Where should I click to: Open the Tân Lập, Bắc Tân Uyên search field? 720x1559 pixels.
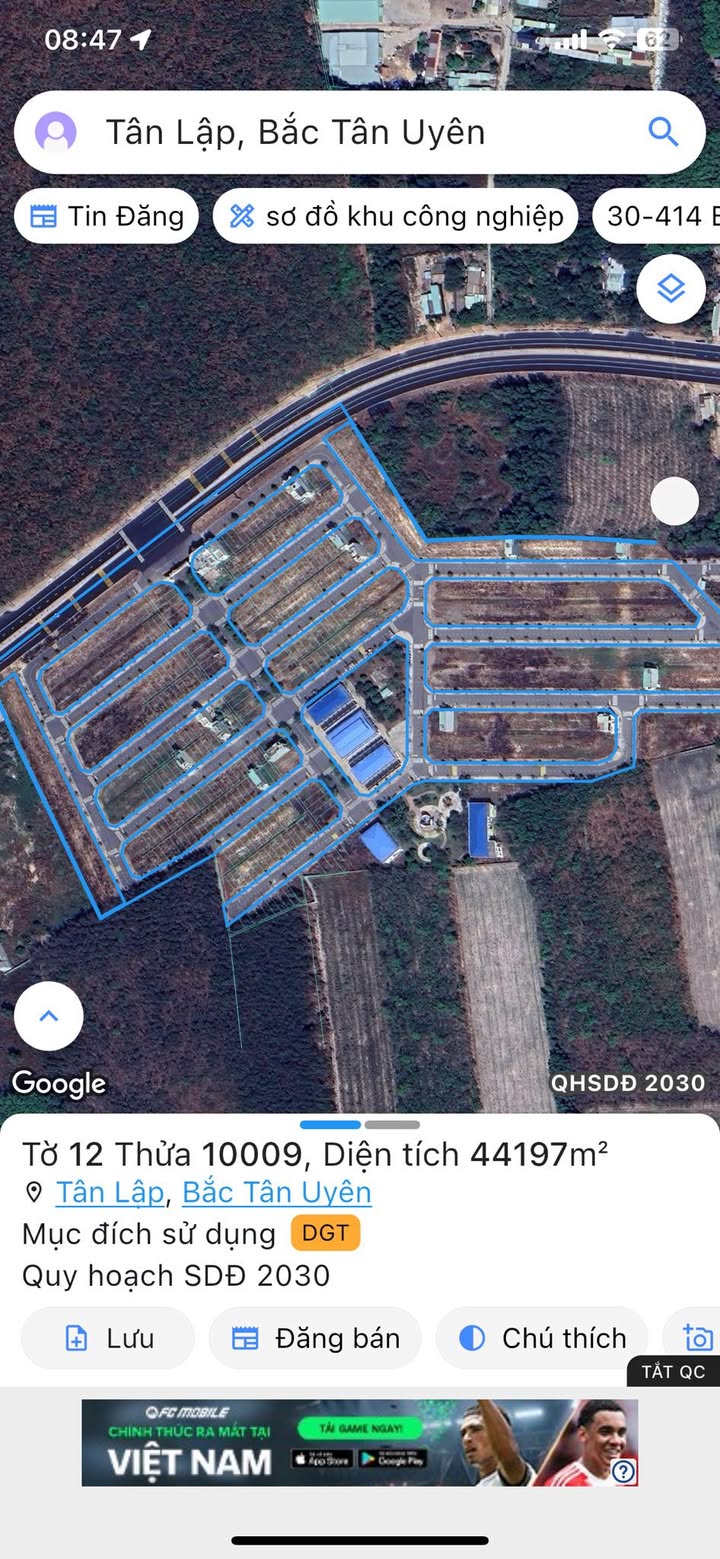tap(350, 132)
